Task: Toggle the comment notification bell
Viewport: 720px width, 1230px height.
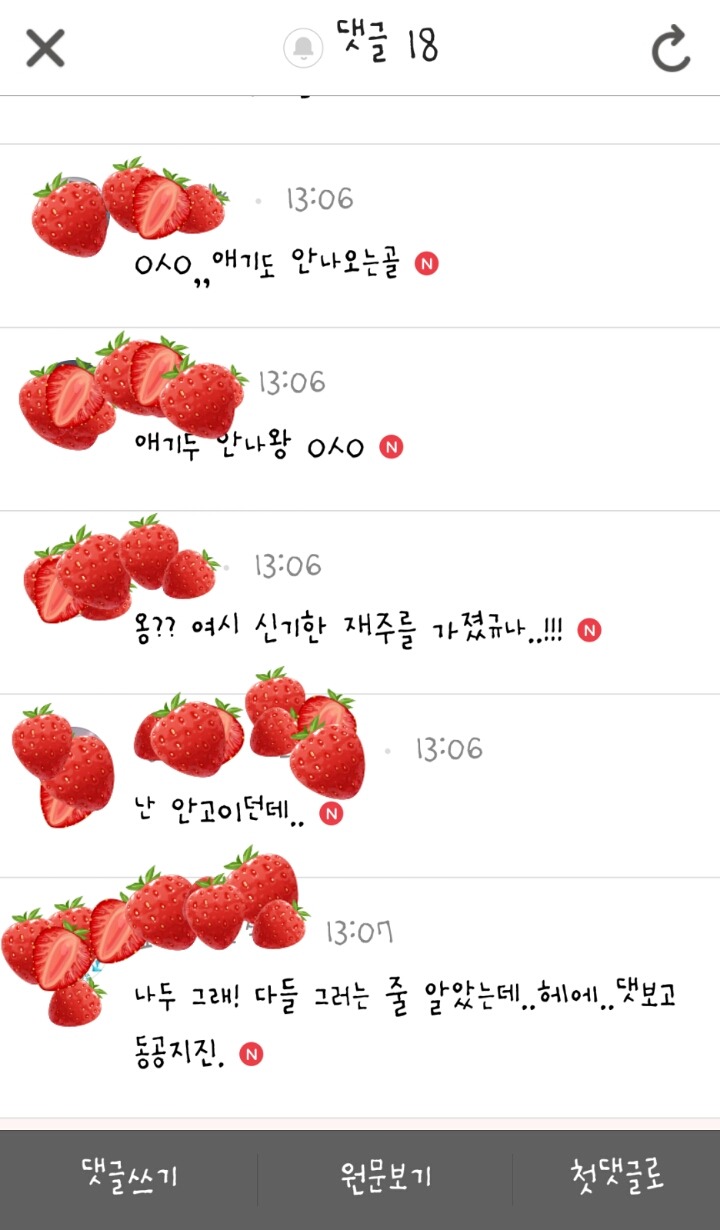Action: point(302,48)
